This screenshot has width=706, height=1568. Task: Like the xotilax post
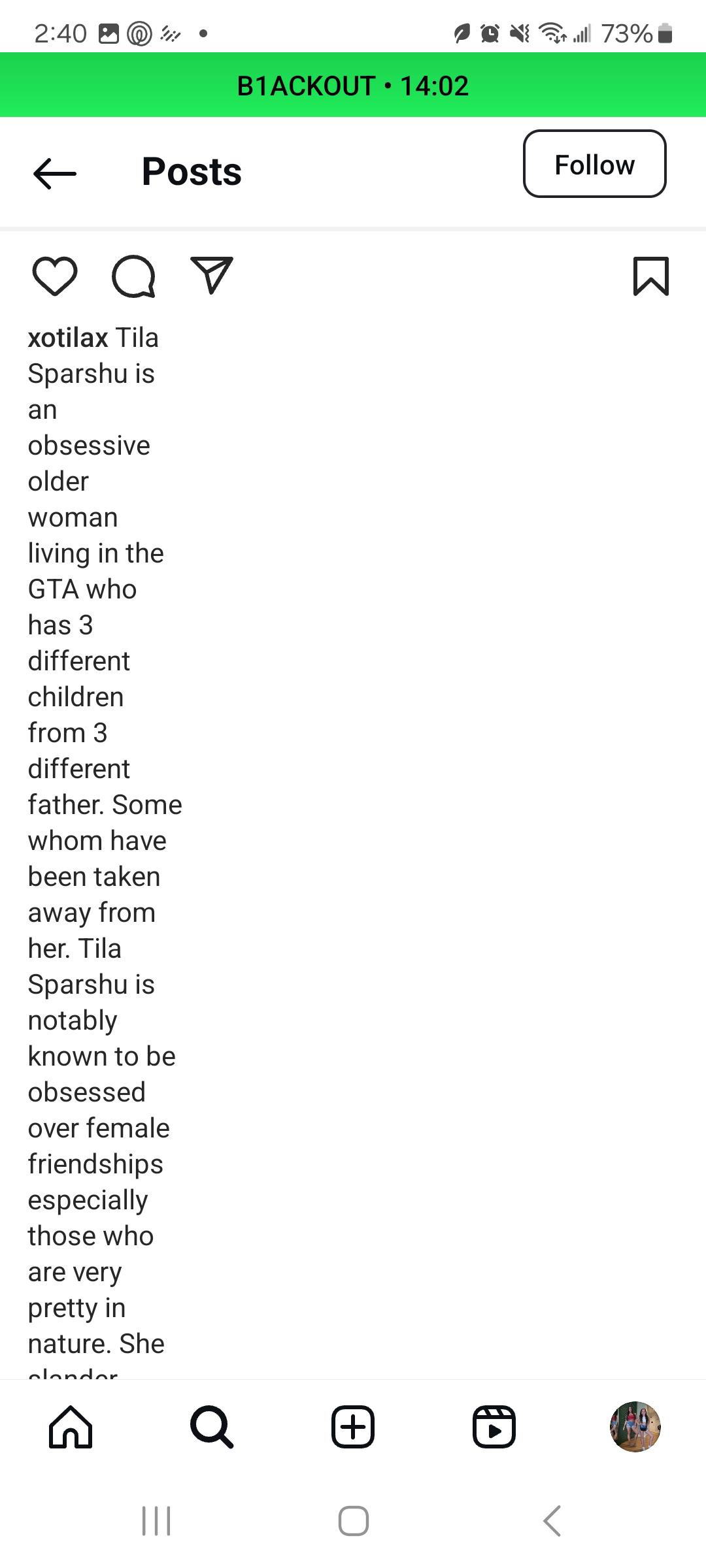(x=55, y=276)
